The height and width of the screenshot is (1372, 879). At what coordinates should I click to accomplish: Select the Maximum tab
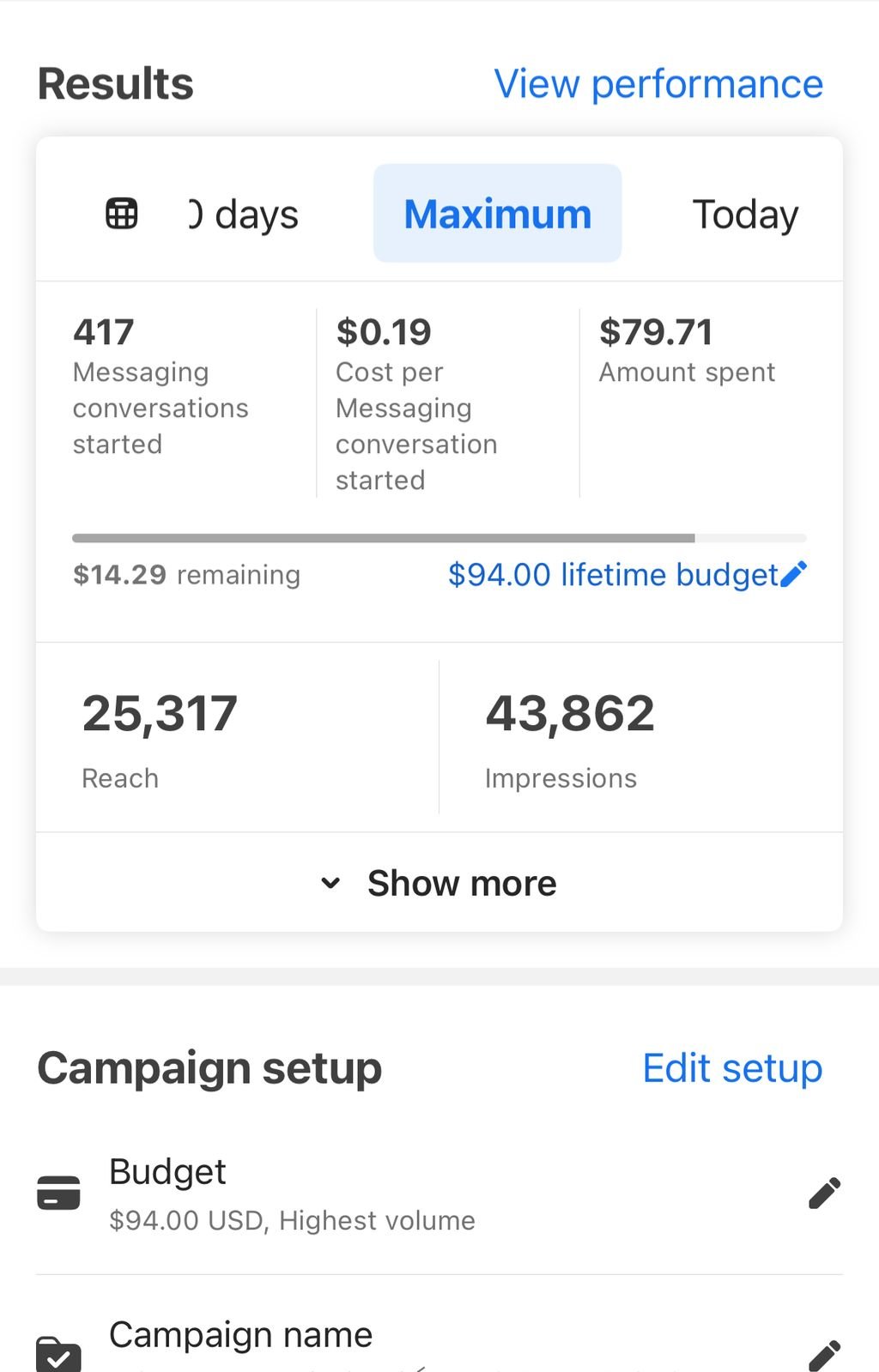point(497,214)
